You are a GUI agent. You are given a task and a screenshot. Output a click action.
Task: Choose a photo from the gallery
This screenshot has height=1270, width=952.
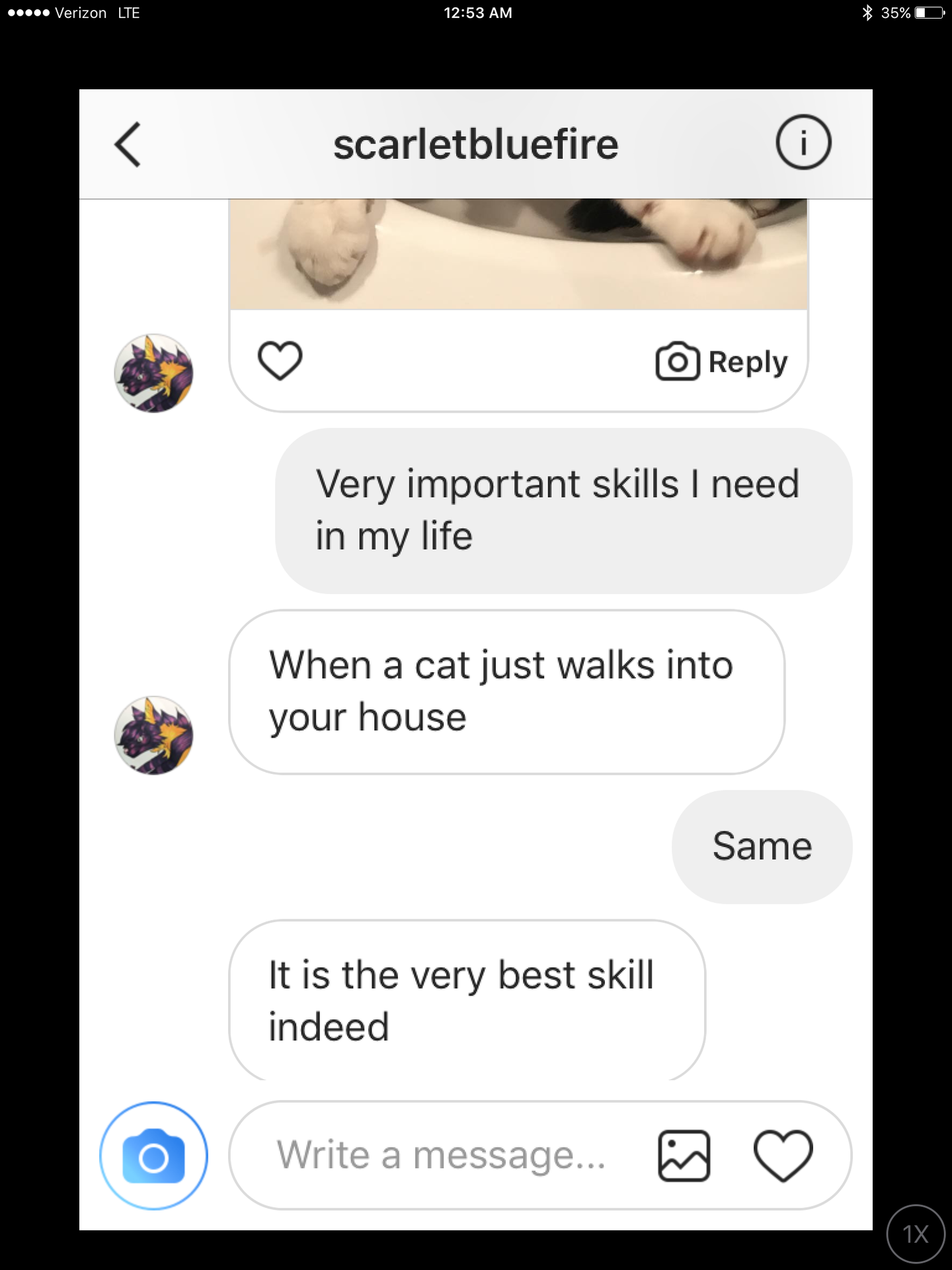click(x=684, y=1156)
